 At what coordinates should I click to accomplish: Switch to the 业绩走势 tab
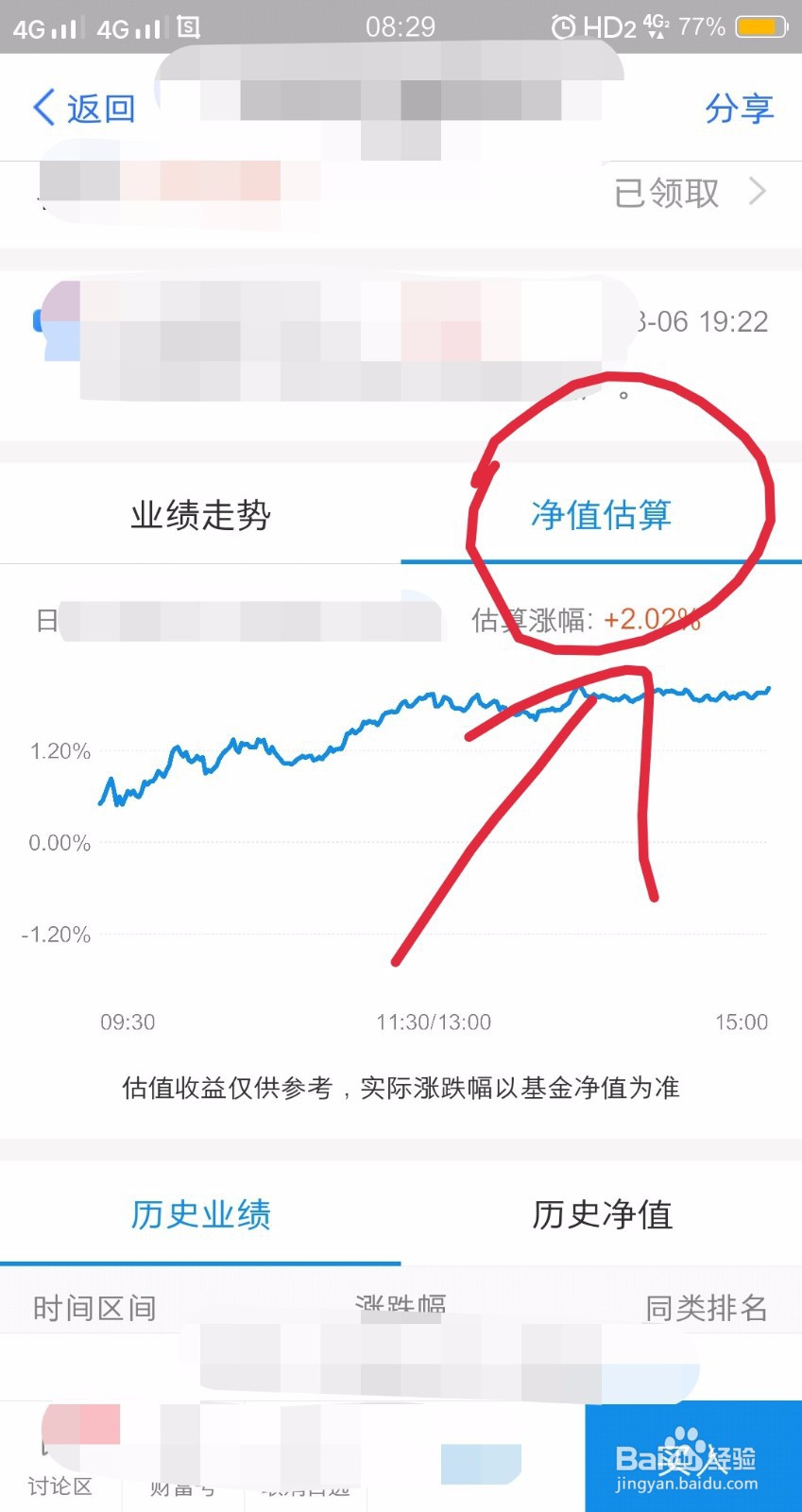[x=198, y=515]
